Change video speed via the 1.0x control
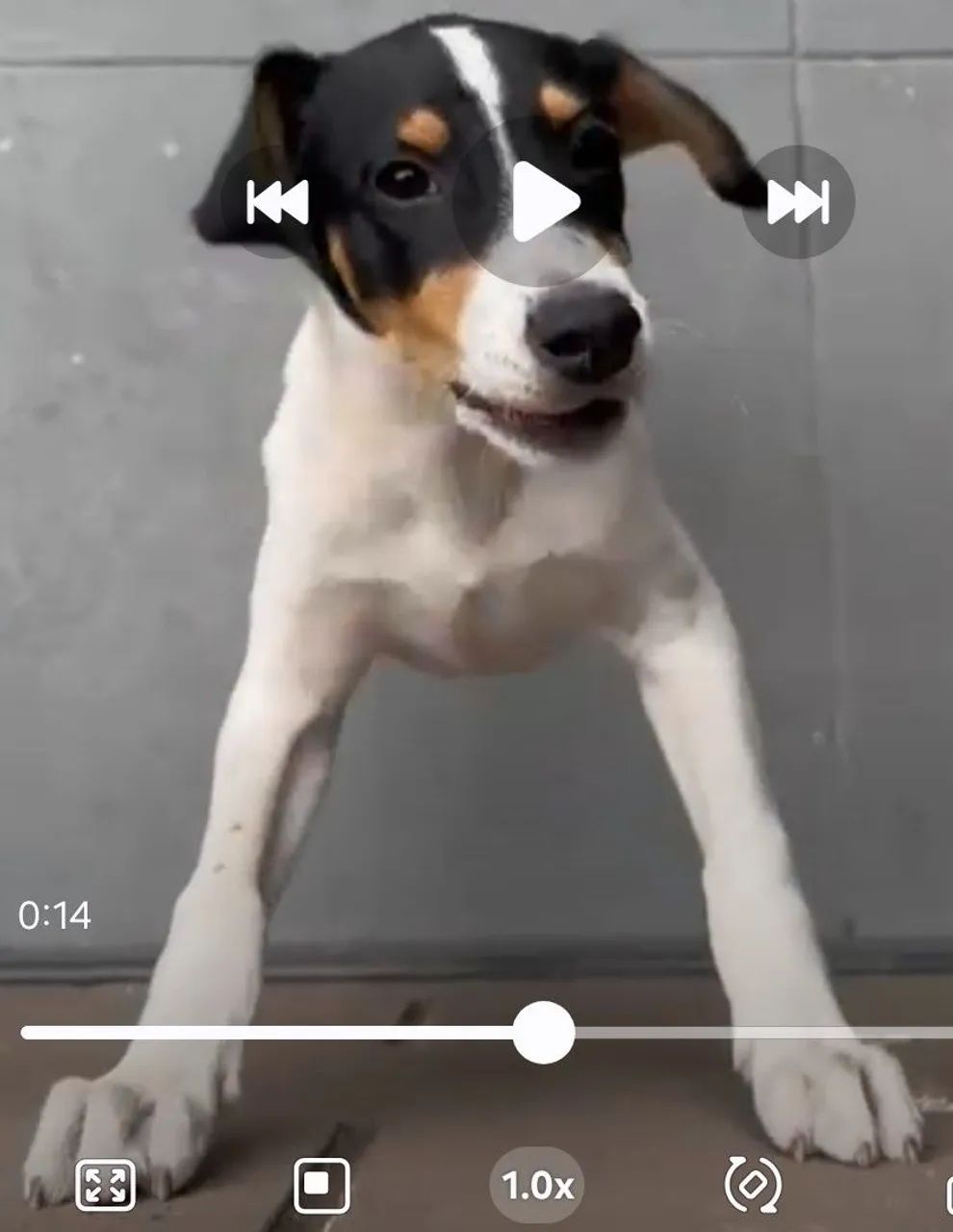The image size is (953, 1232). (x=535, y=1186)
